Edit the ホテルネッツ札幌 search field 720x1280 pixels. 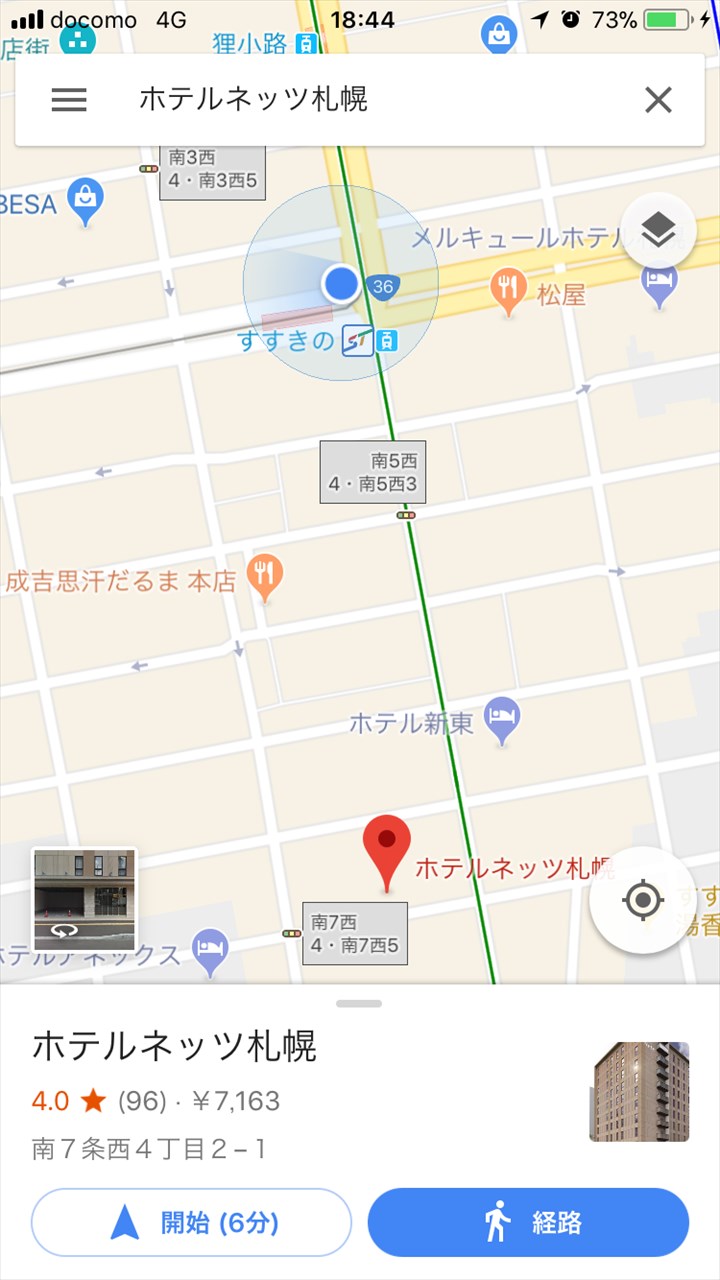click(x=360, y=99)
